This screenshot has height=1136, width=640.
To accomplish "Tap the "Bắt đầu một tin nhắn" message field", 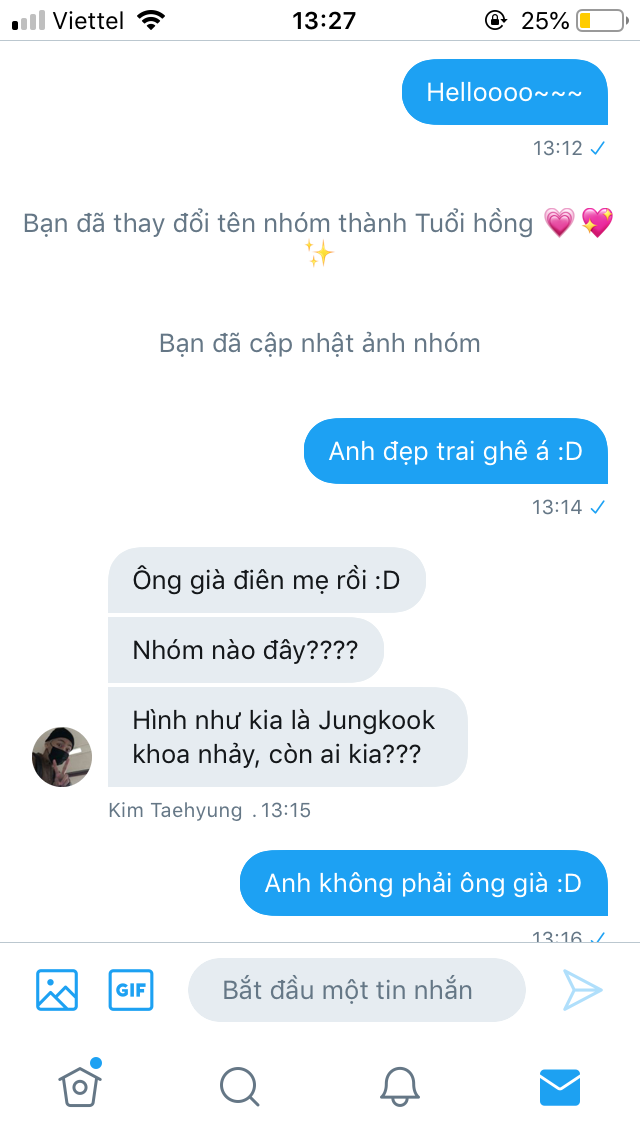I will pyautogui.click(x=357, y=990).
